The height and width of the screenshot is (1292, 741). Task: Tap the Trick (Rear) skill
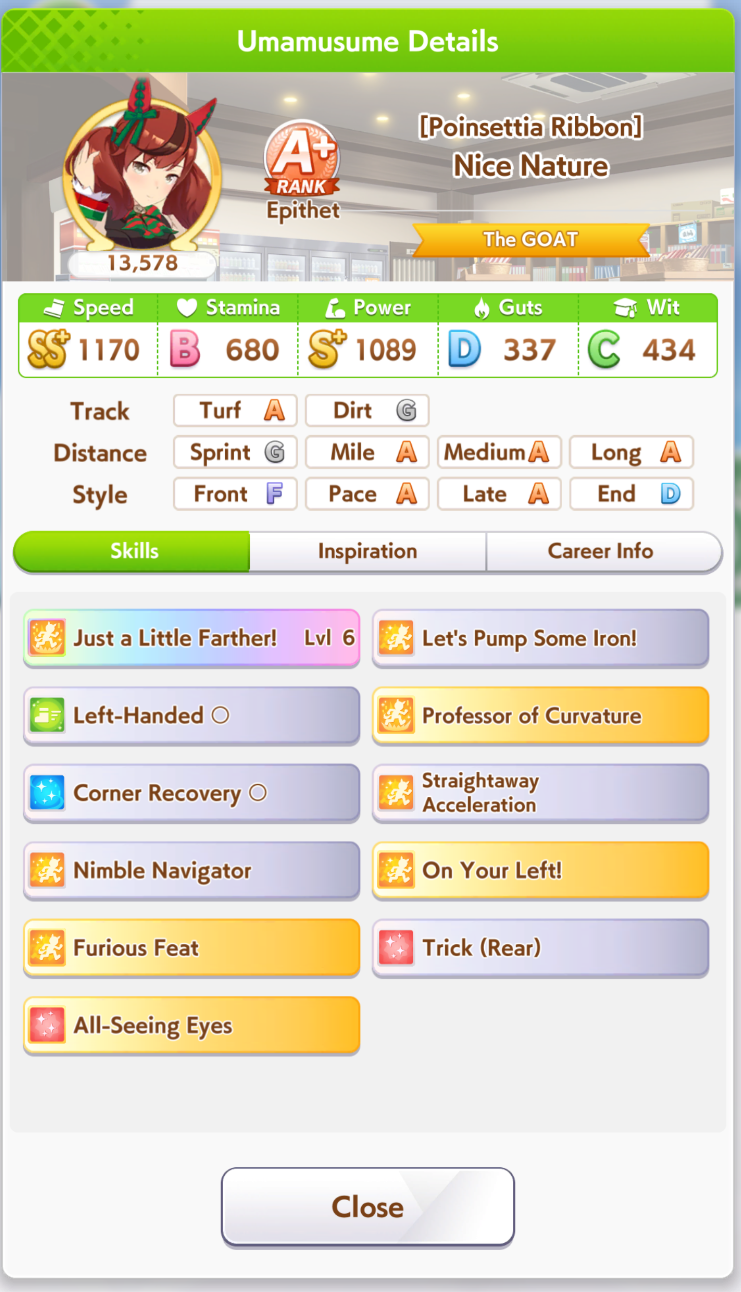[x=540, y=948]
